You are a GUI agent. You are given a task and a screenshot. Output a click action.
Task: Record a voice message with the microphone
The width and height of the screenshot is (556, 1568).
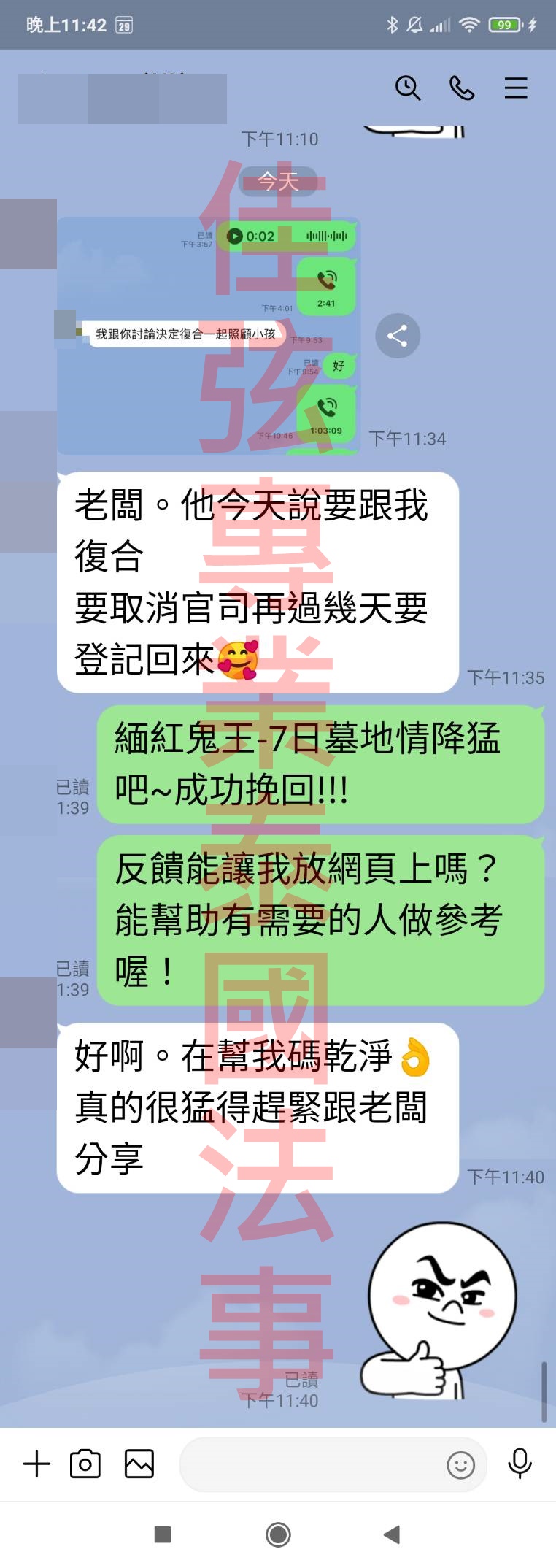520,1464
